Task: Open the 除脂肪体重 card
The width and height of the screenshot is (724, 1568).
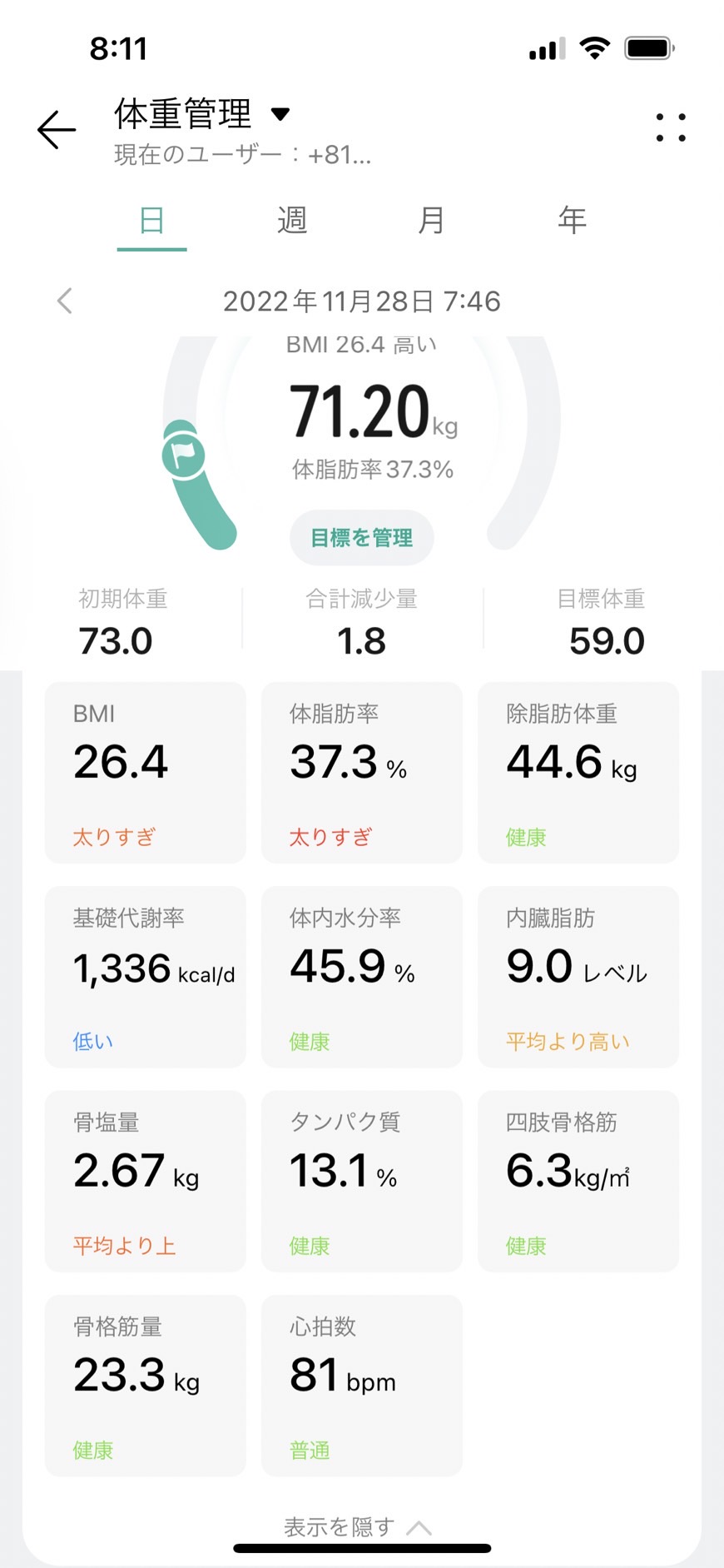Action: click(x=578, y=773)
